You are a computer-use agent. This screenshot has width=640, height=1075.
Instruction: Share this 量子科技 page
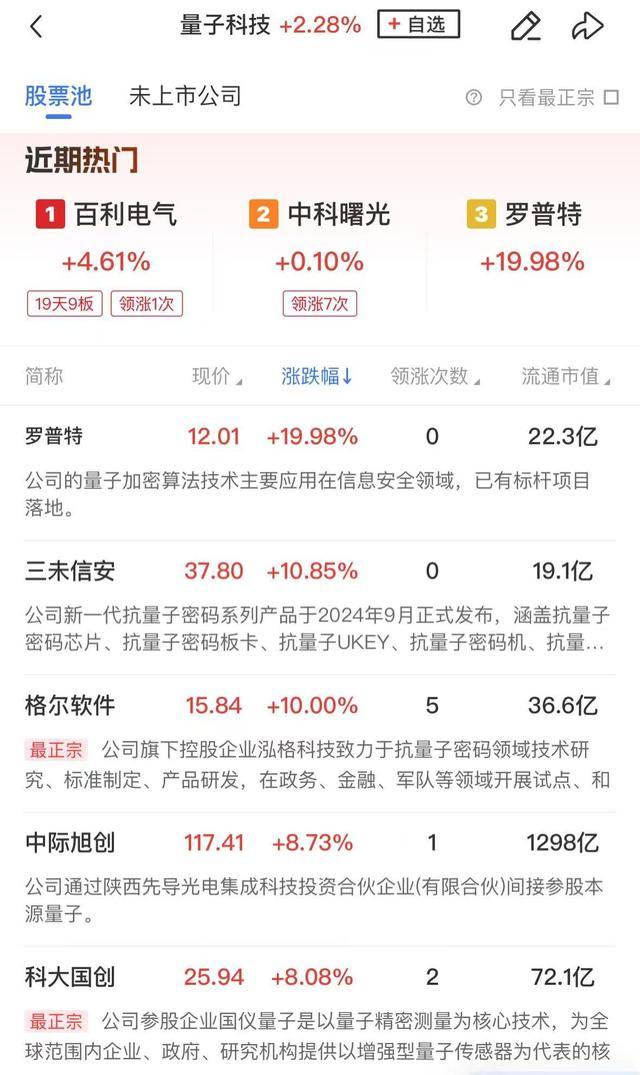[x=587, y=27]
